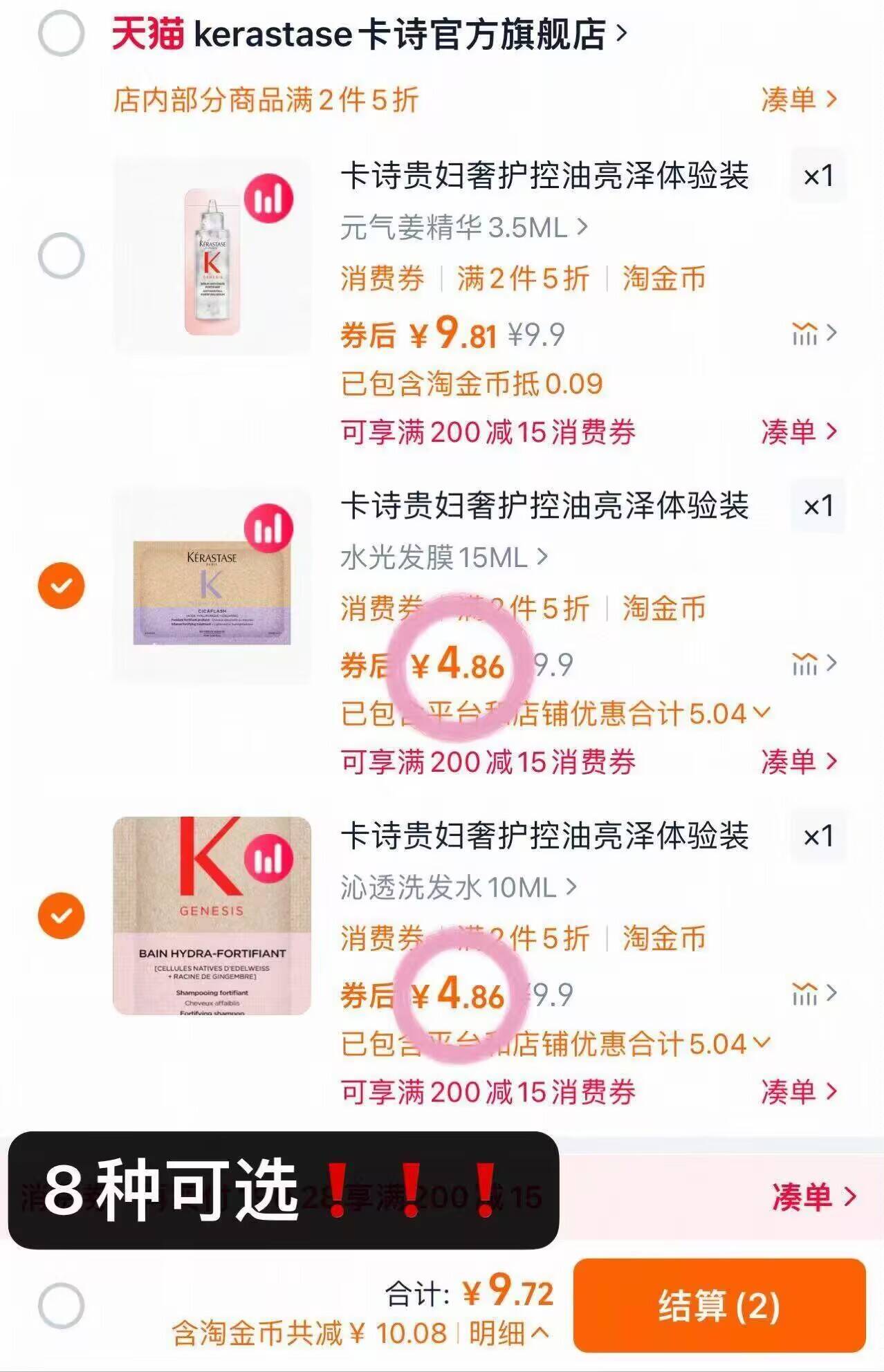Click the 天猫 Tmall logo icon

(x=147, y=33)
